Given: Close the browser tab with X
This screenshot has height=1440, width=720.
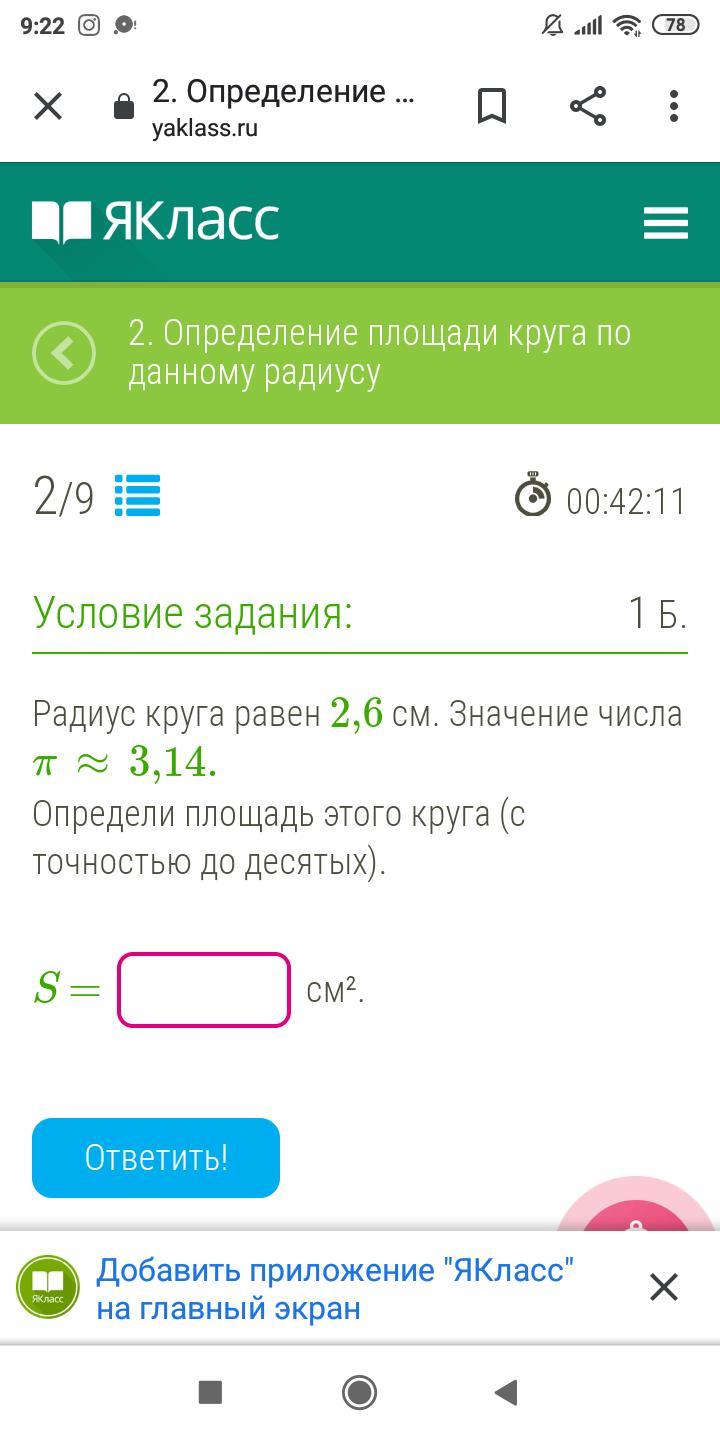Looking at the screenshot, I should [x=48, y=106].
